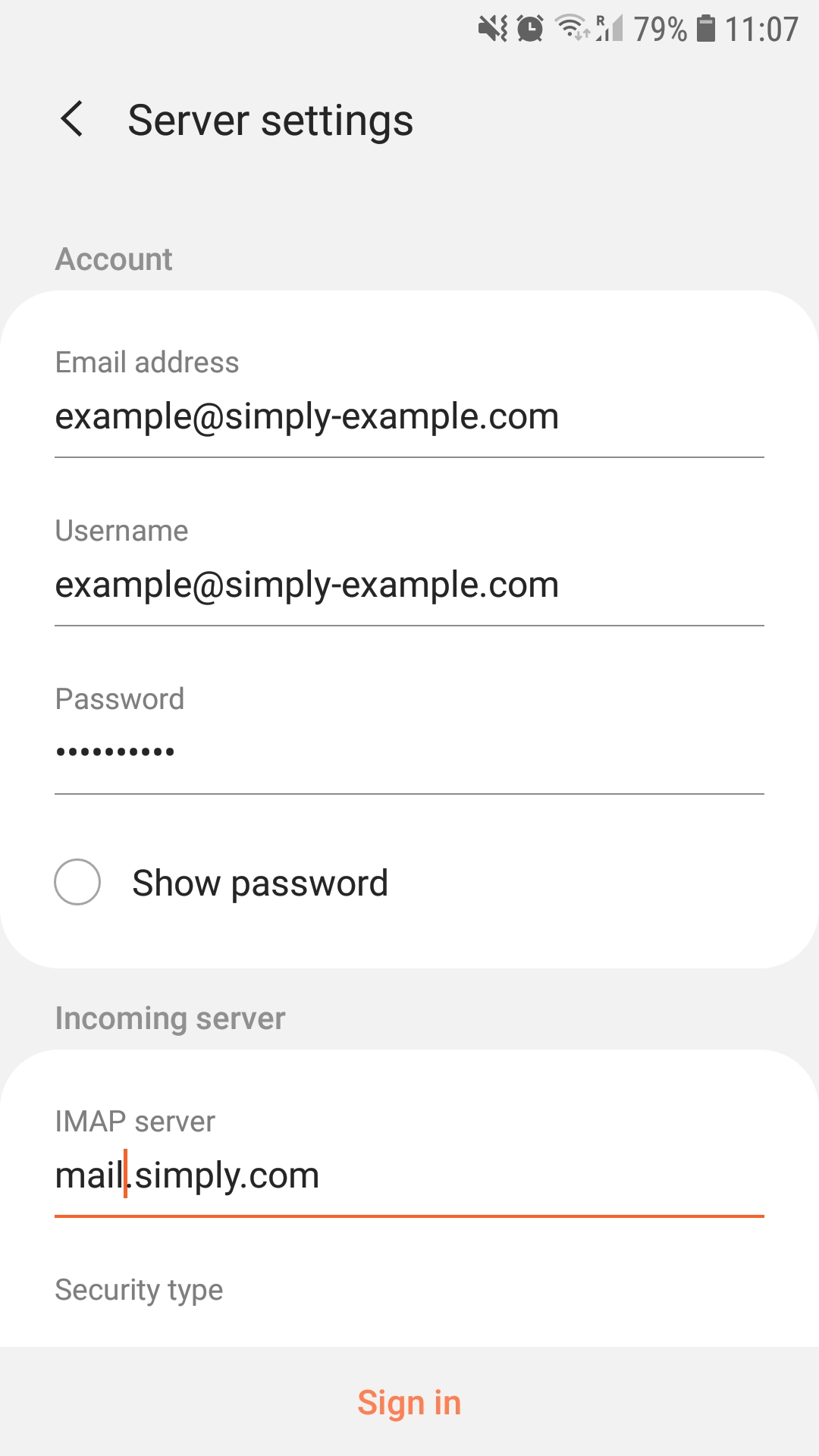This screenshot has height=1456, width=819.
Task: Edit the IMAP server field
Action: coord(408,1176)
